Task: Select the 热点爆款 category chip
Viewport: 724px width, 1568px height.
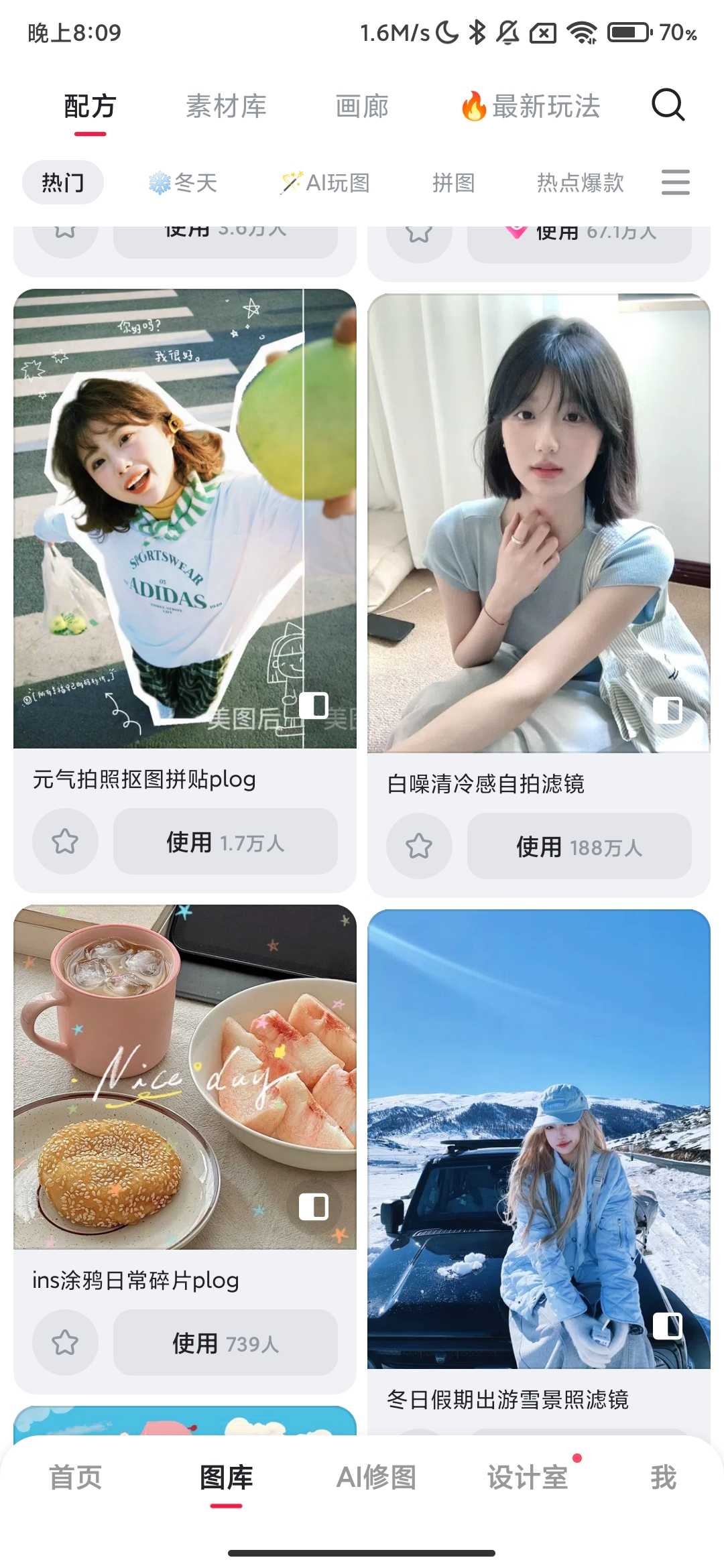Action: (580, 182)
